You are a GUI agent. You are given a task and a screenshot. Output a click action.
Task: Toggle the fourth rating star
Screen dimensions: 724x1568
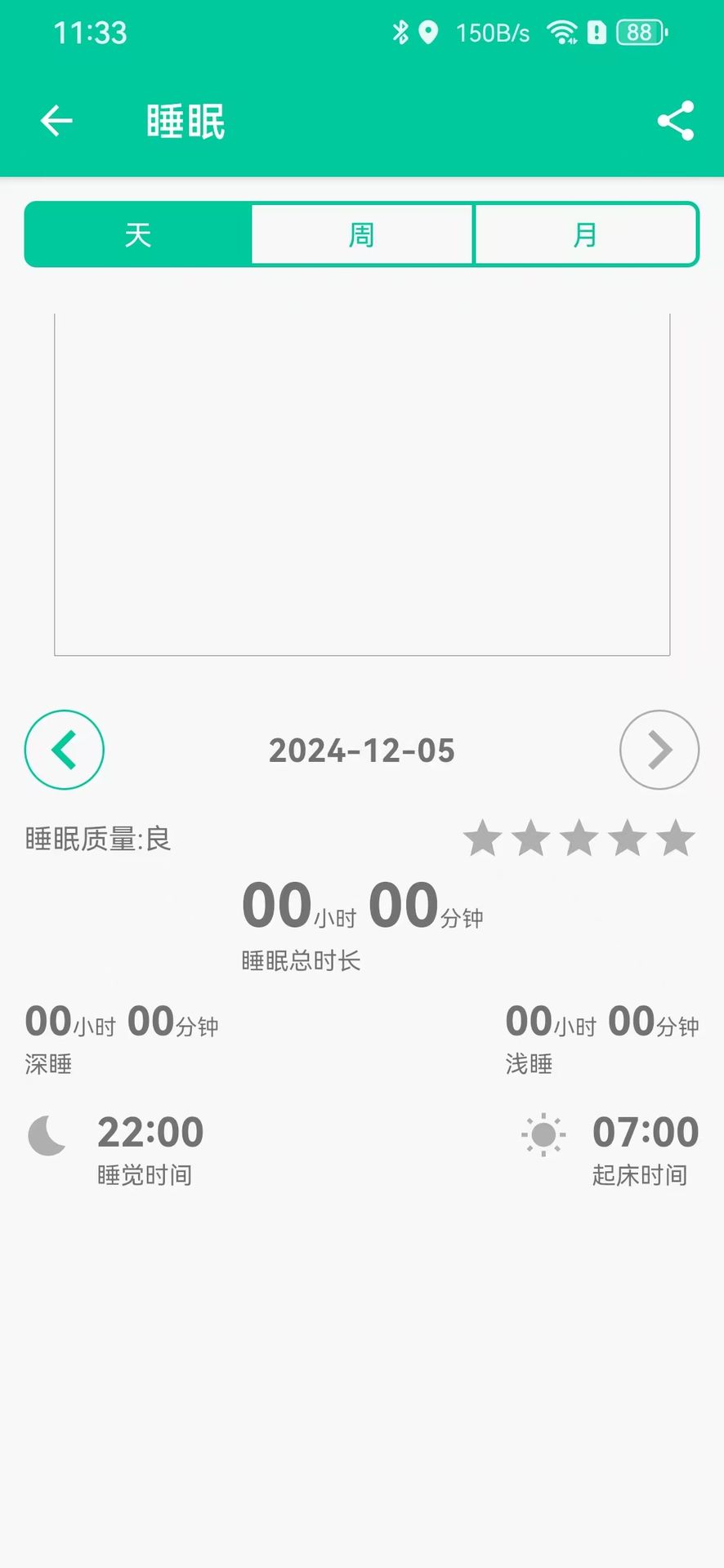pyautogui.click(x=628, y=836)
